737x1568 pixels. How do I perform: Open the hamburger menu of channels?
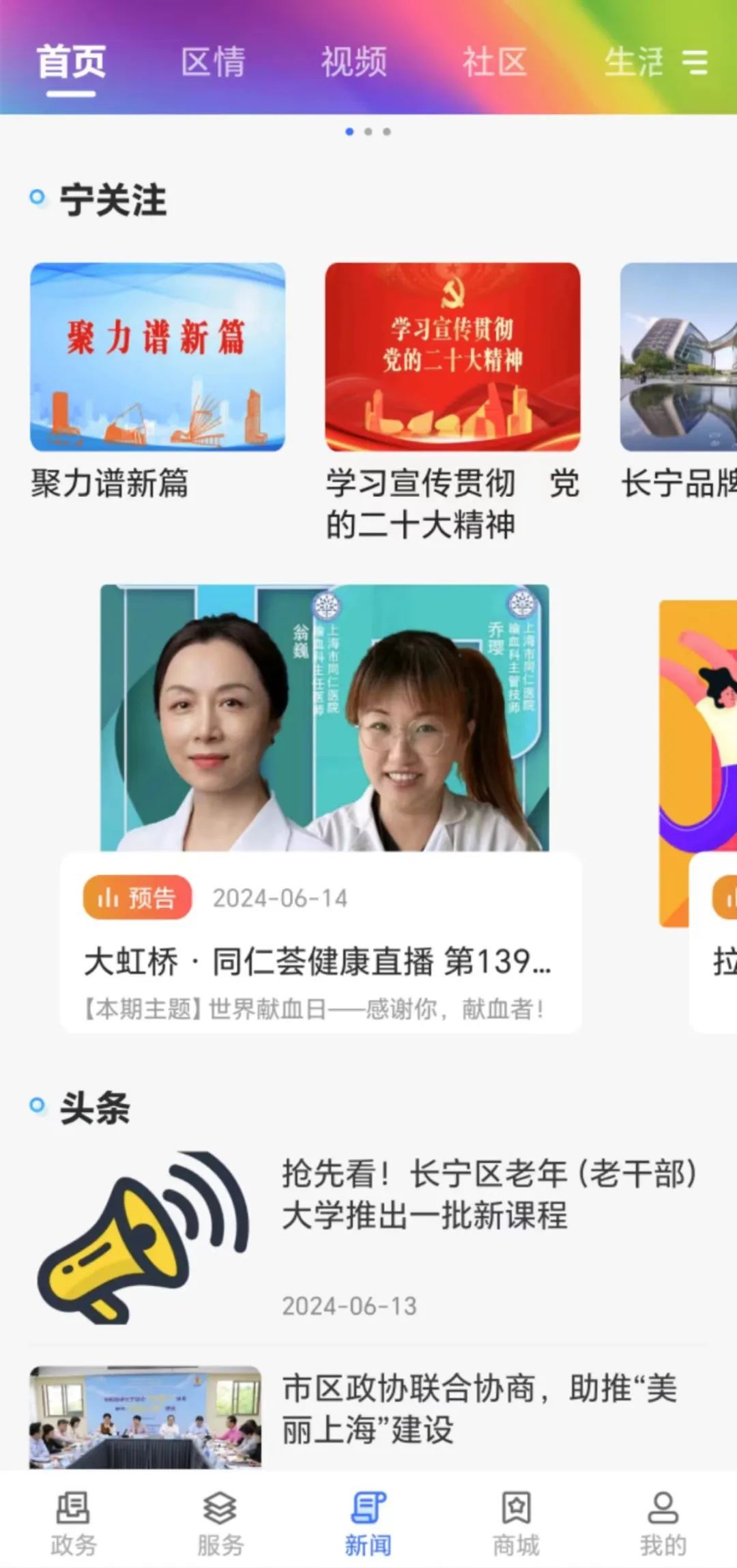pos(695,62)
